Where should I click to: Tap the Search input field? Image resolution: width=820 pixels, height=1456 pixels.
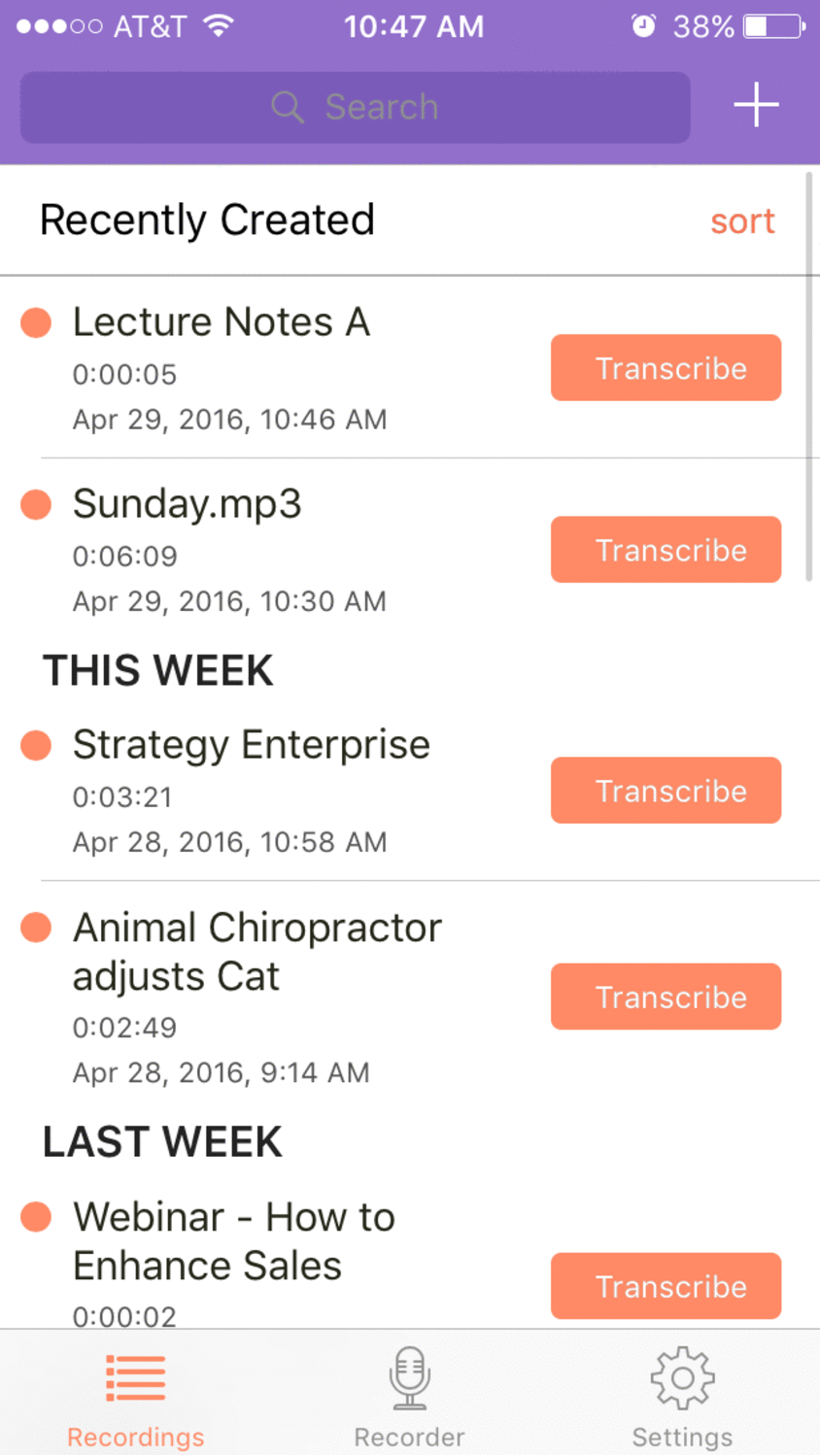pos(355,107)
